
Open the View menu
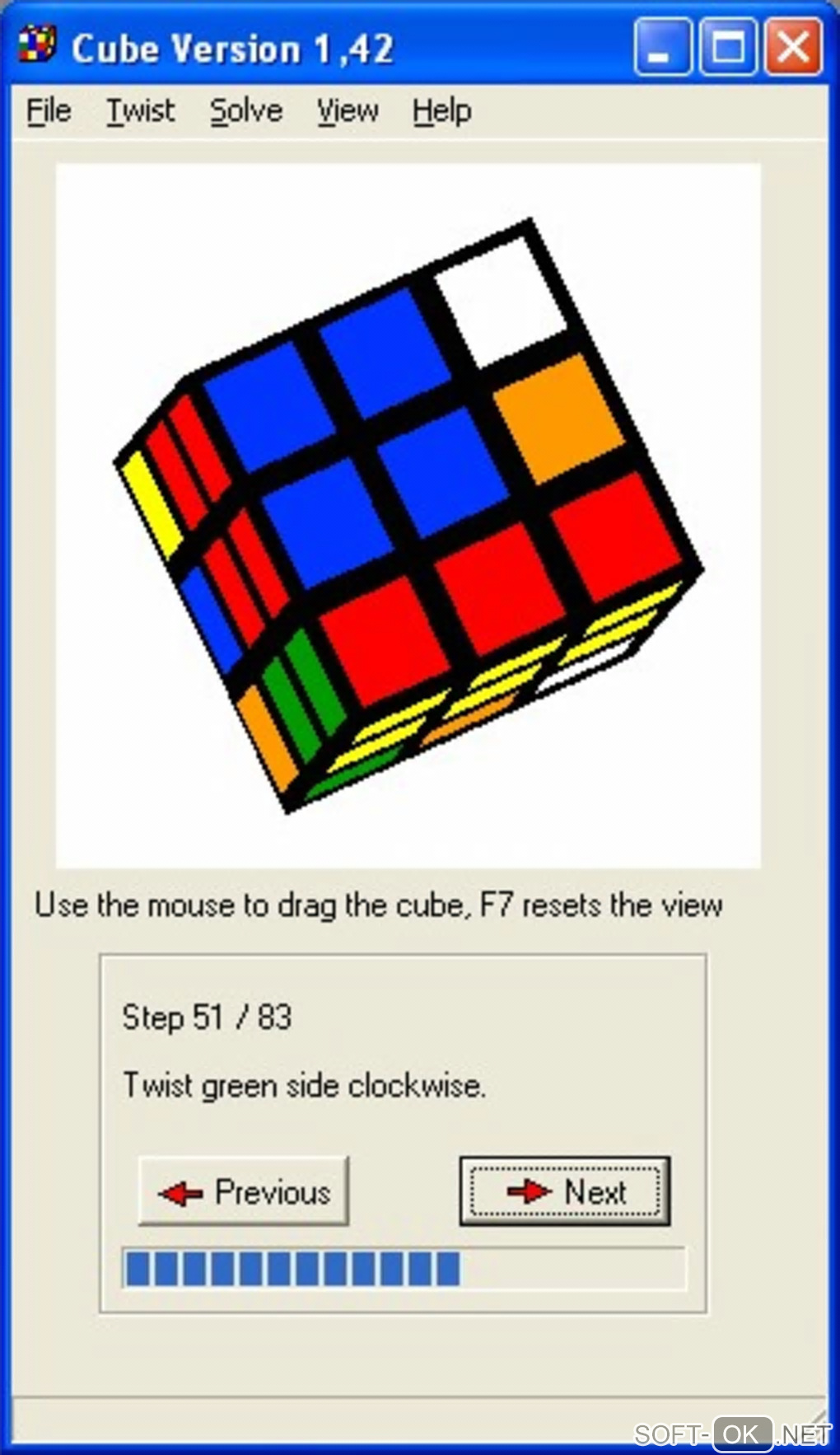tap(348, 110)
